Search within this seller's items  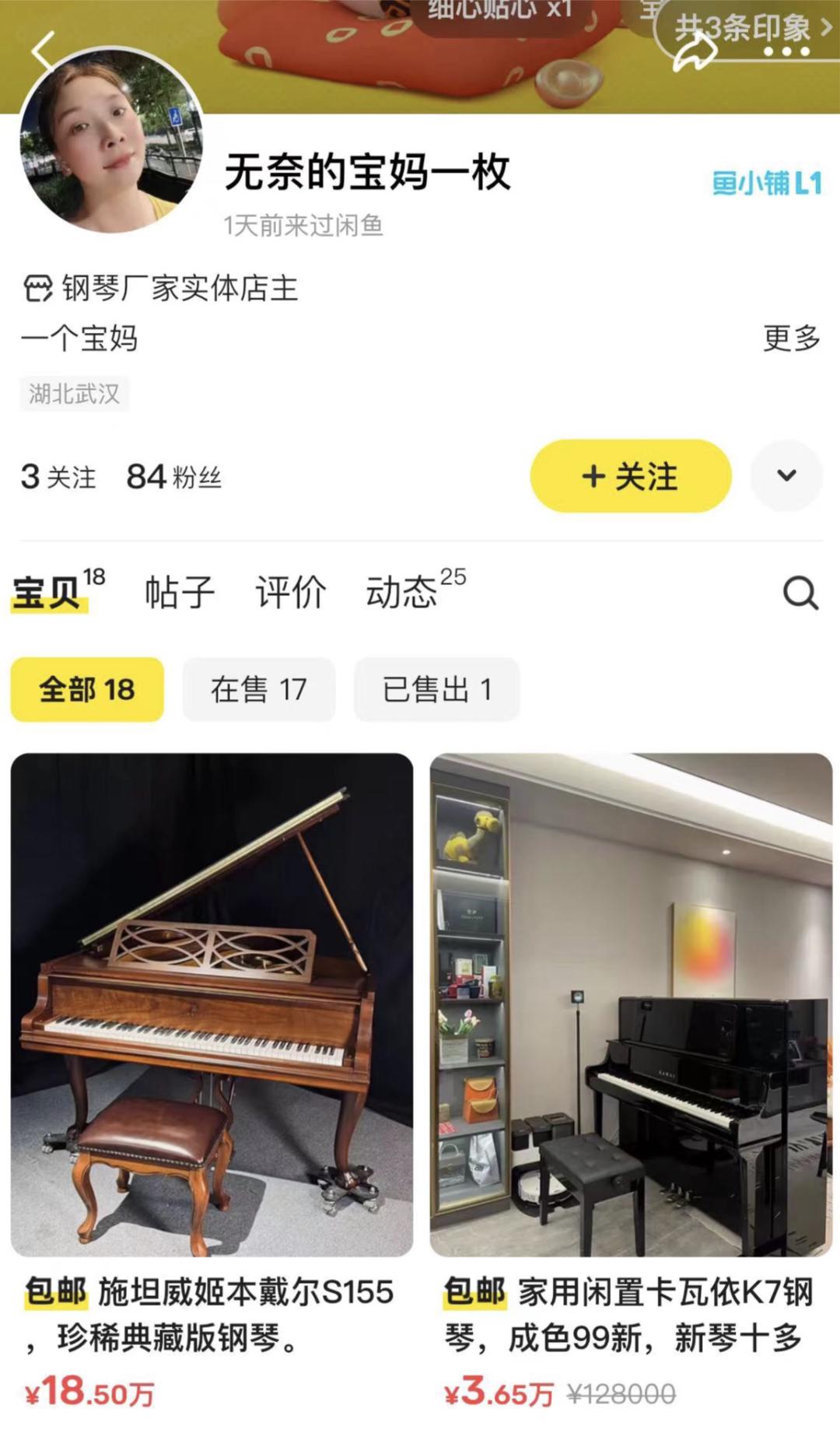coord(800,594)
